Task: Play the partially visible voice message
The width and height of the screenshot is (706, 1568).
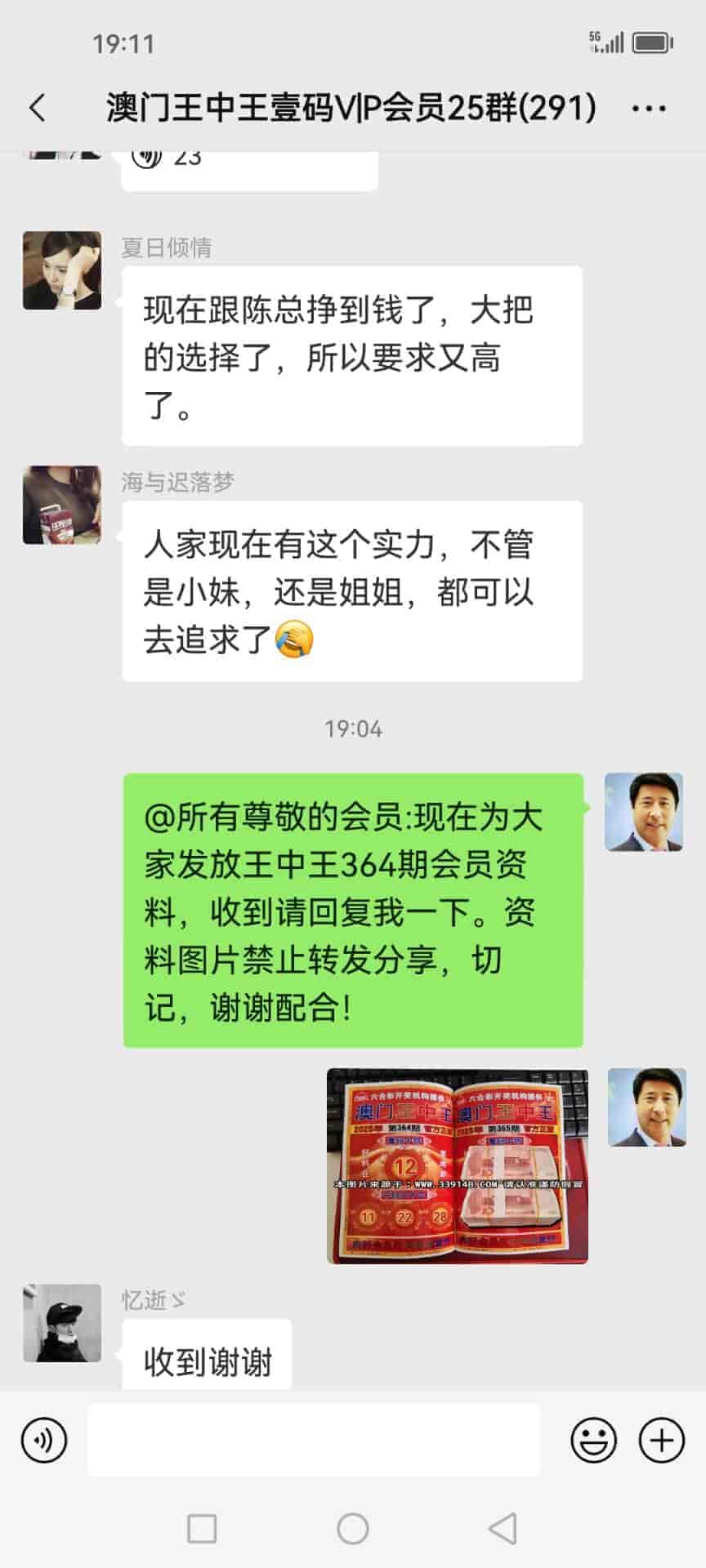Action: pos(248,167)
